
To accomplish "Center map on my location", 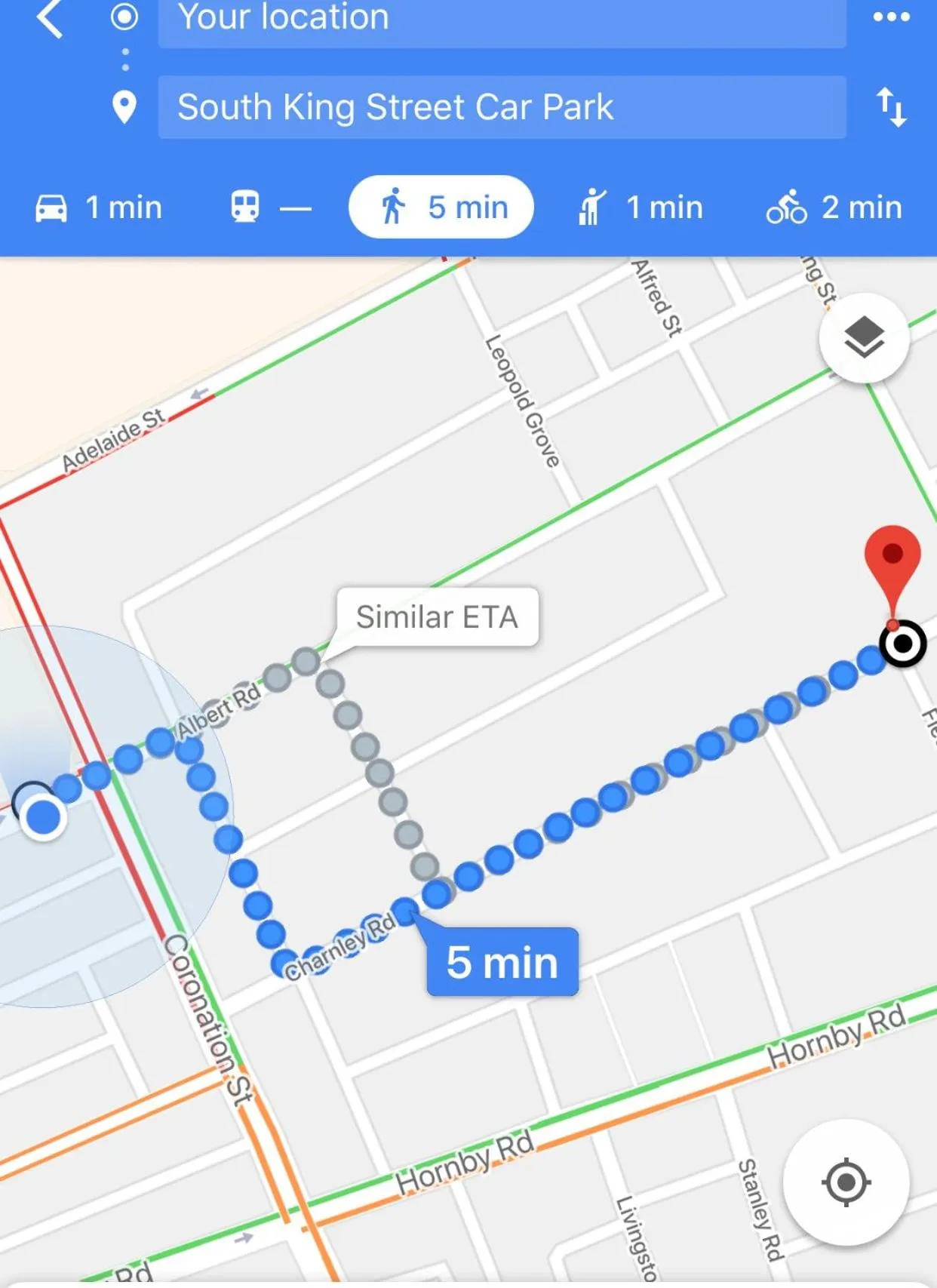I will [x=846, y=1182].
